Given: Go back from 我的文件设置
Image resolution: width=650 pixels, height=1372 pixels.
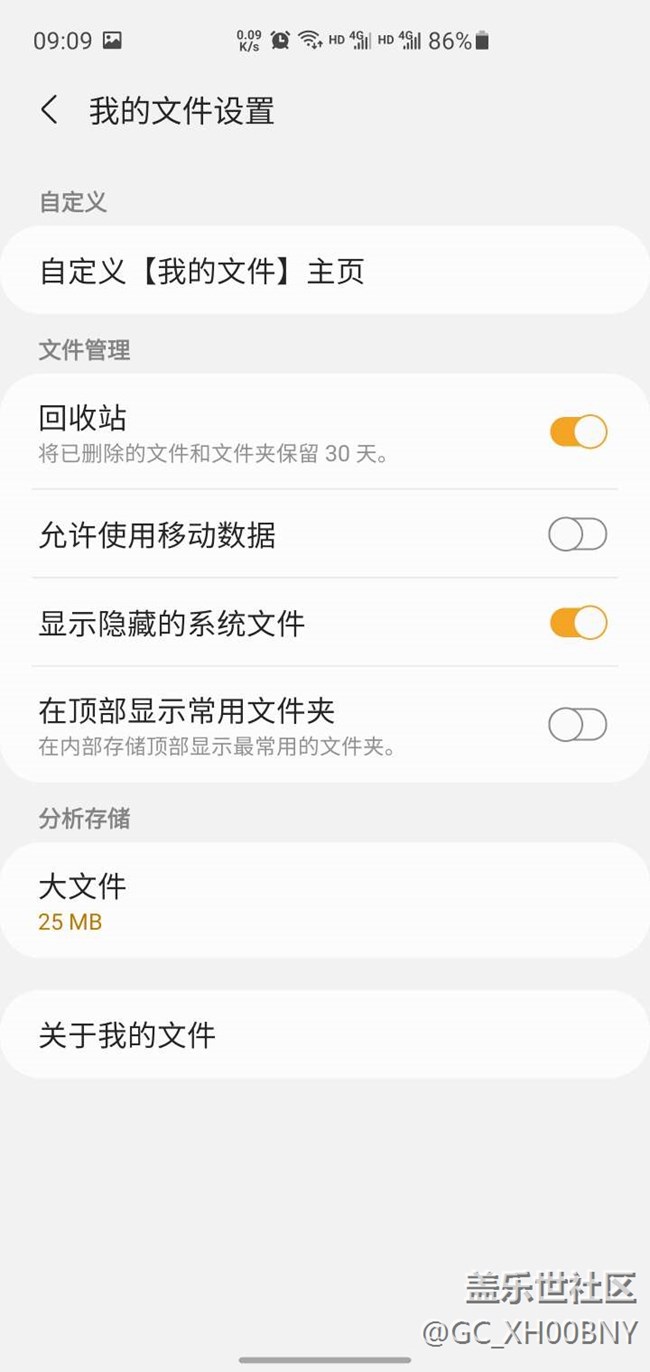Looking at the screenshot, I should click(49, 110).
